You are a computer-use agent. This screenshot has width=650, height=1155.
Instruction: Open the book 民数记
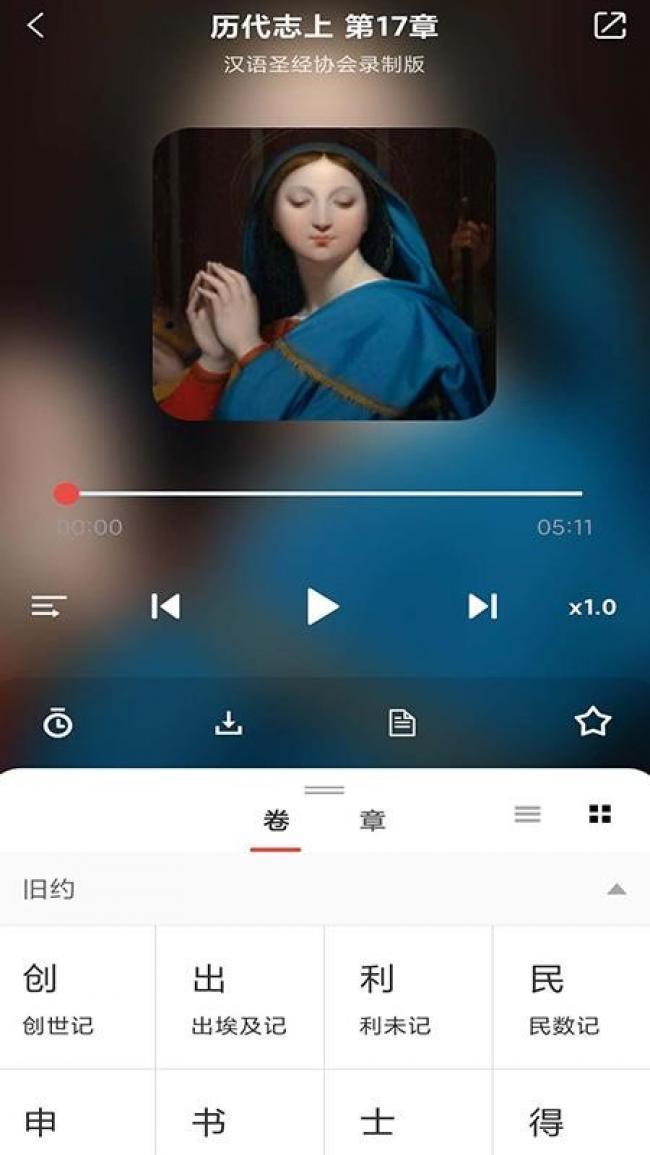pyautogui.click(x=571, y=997)
